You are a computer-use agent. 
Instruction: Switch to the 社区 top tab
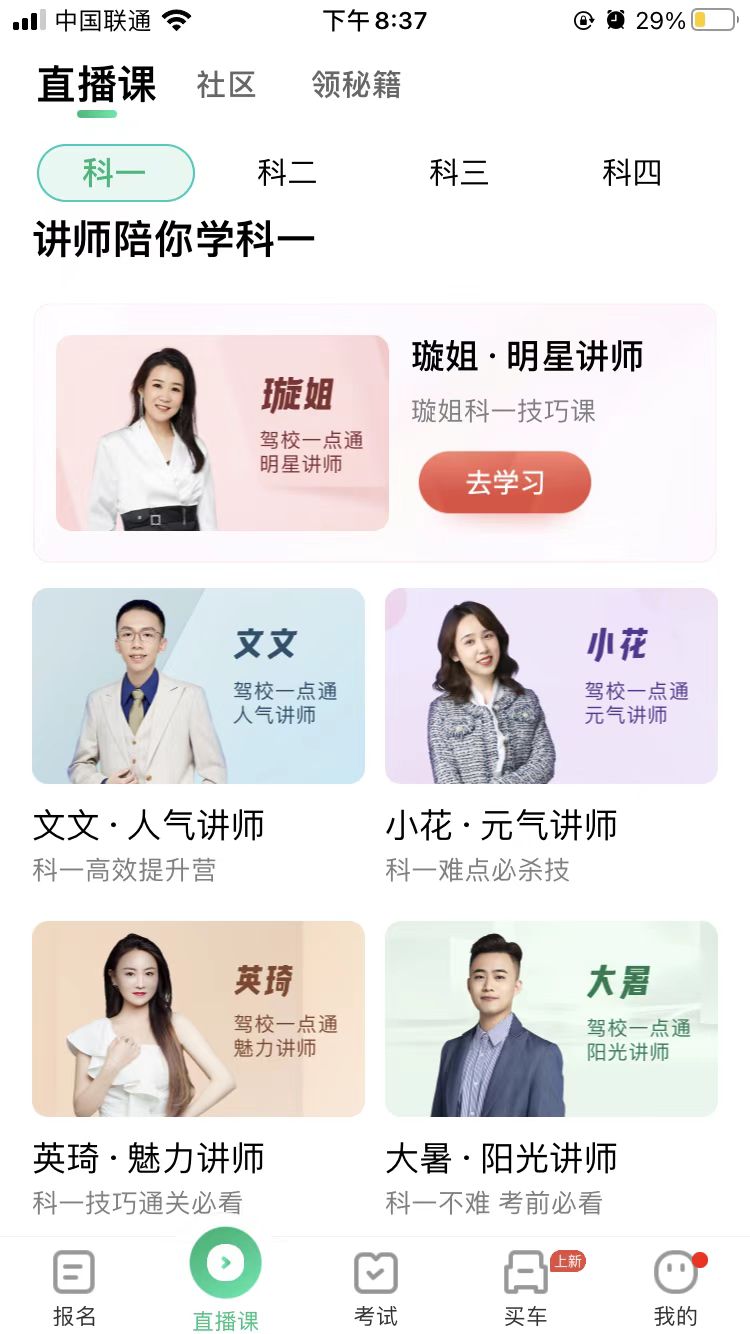(x=226, y=85)
